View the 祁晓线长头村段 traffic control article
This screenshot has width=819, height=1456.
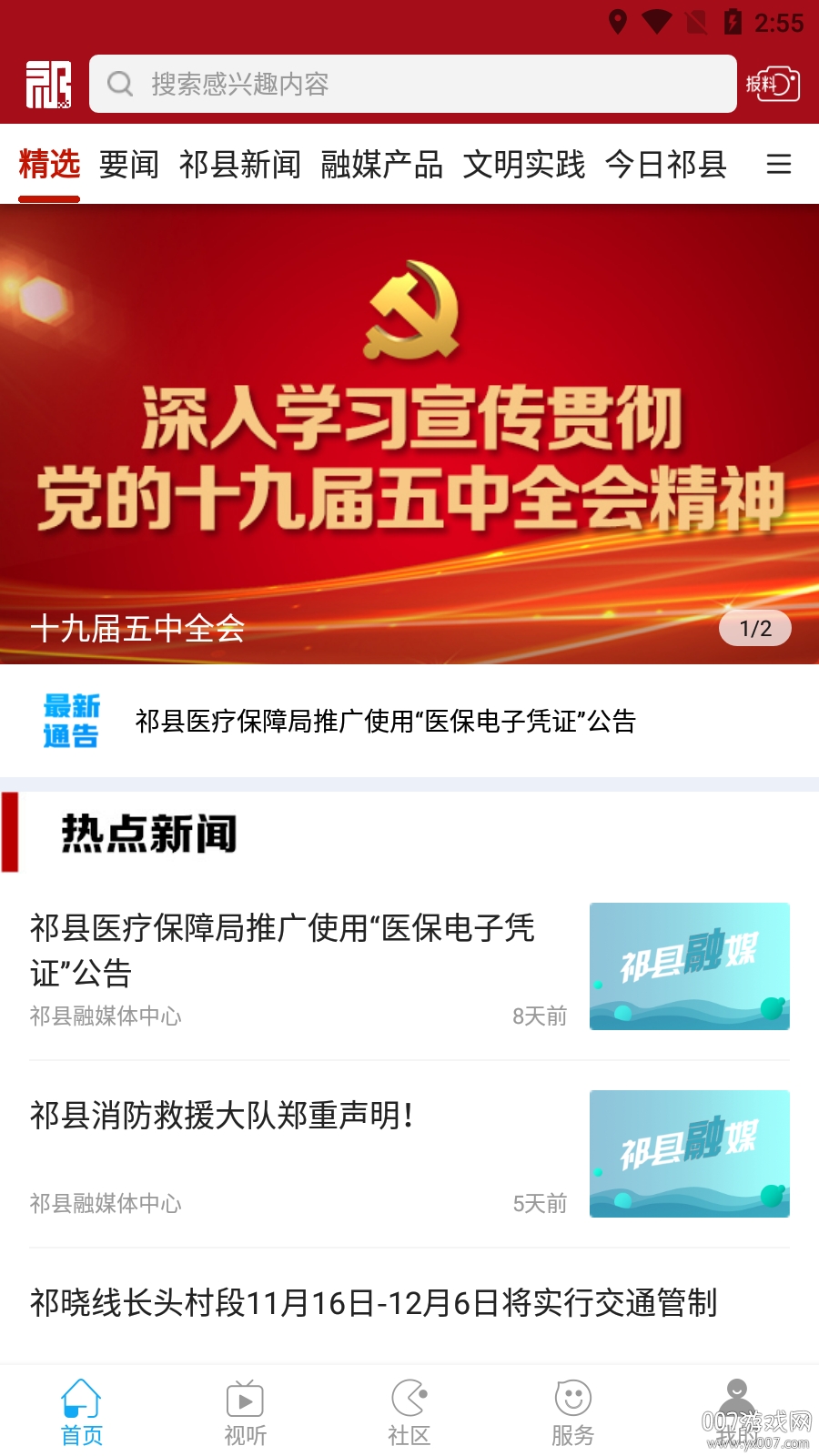373,1303
